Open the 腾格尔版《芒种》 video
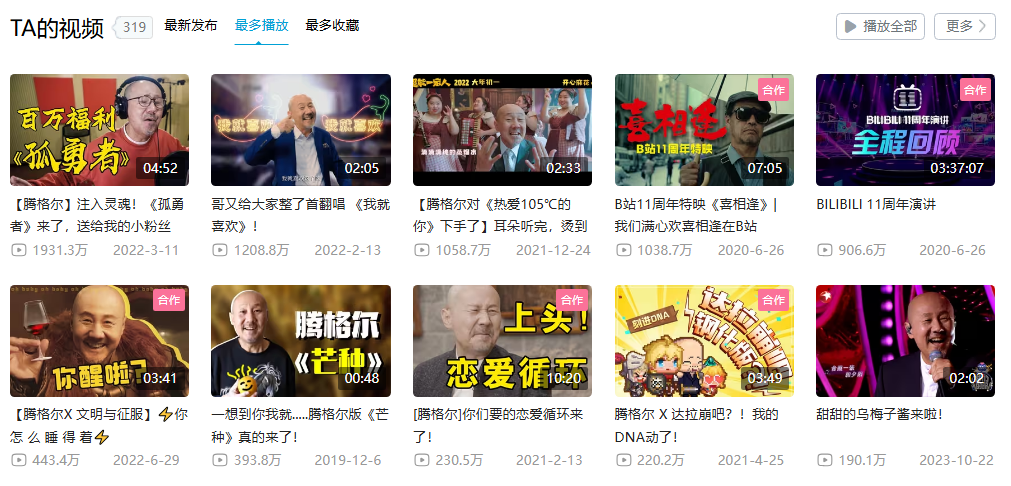Viewport: 1011px width, 486px height. [300, 341]
